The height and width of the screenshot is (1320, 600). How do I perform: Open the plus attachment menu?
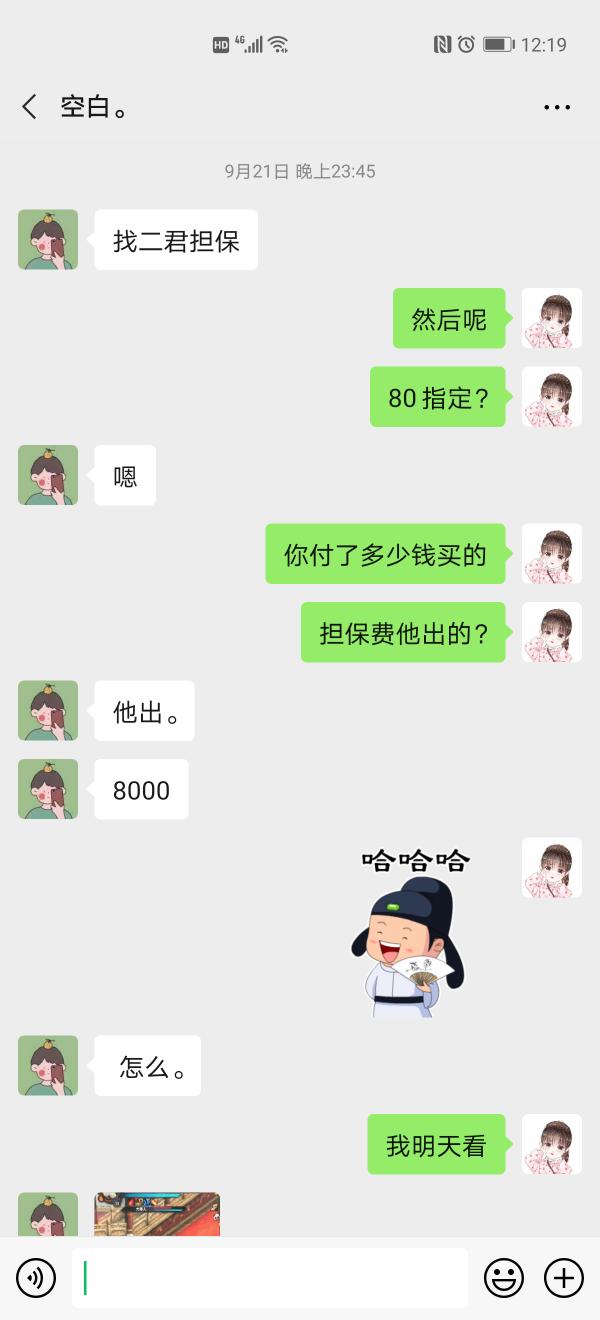point(564,1277)
